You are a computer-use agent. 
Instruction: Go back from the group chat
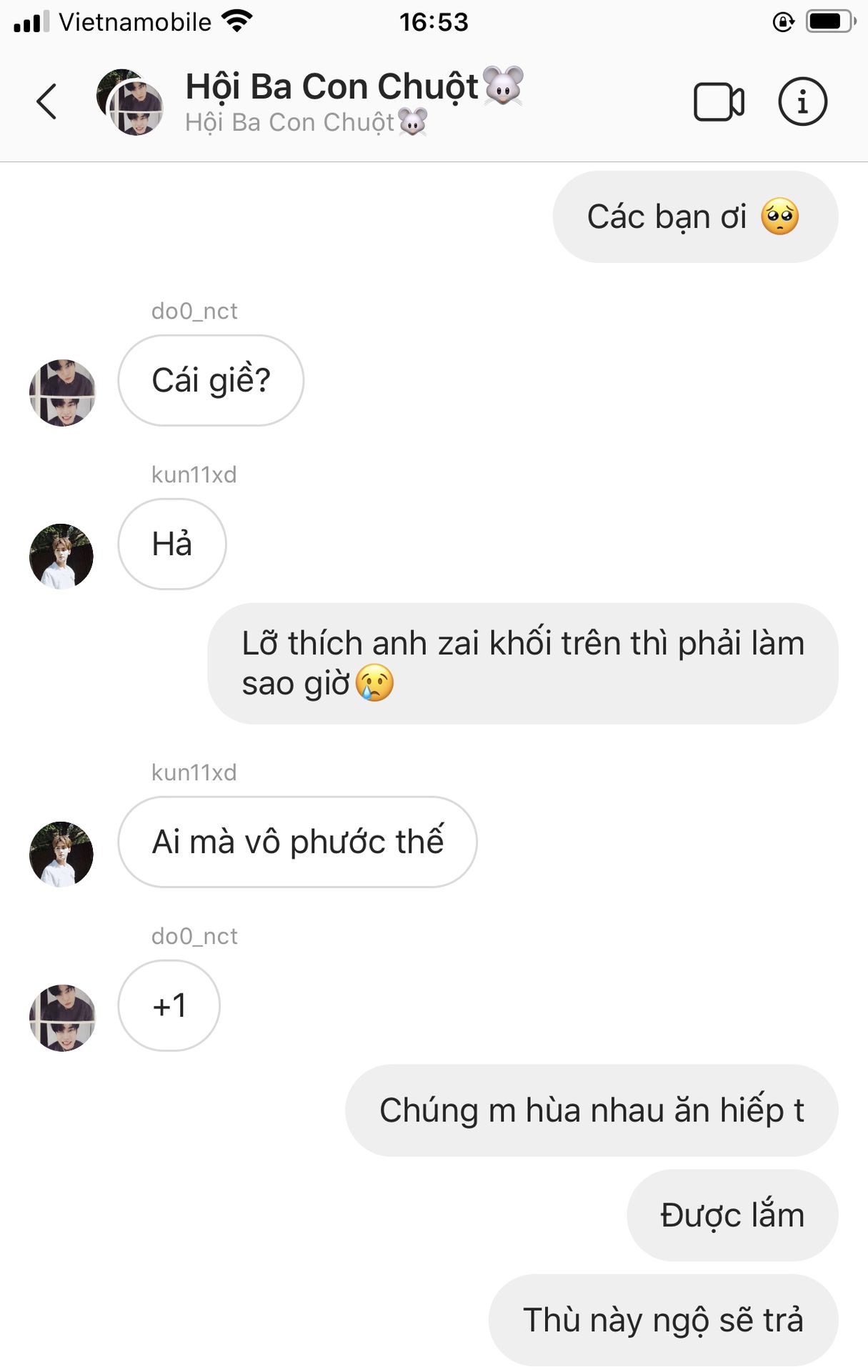click(46, 101)
